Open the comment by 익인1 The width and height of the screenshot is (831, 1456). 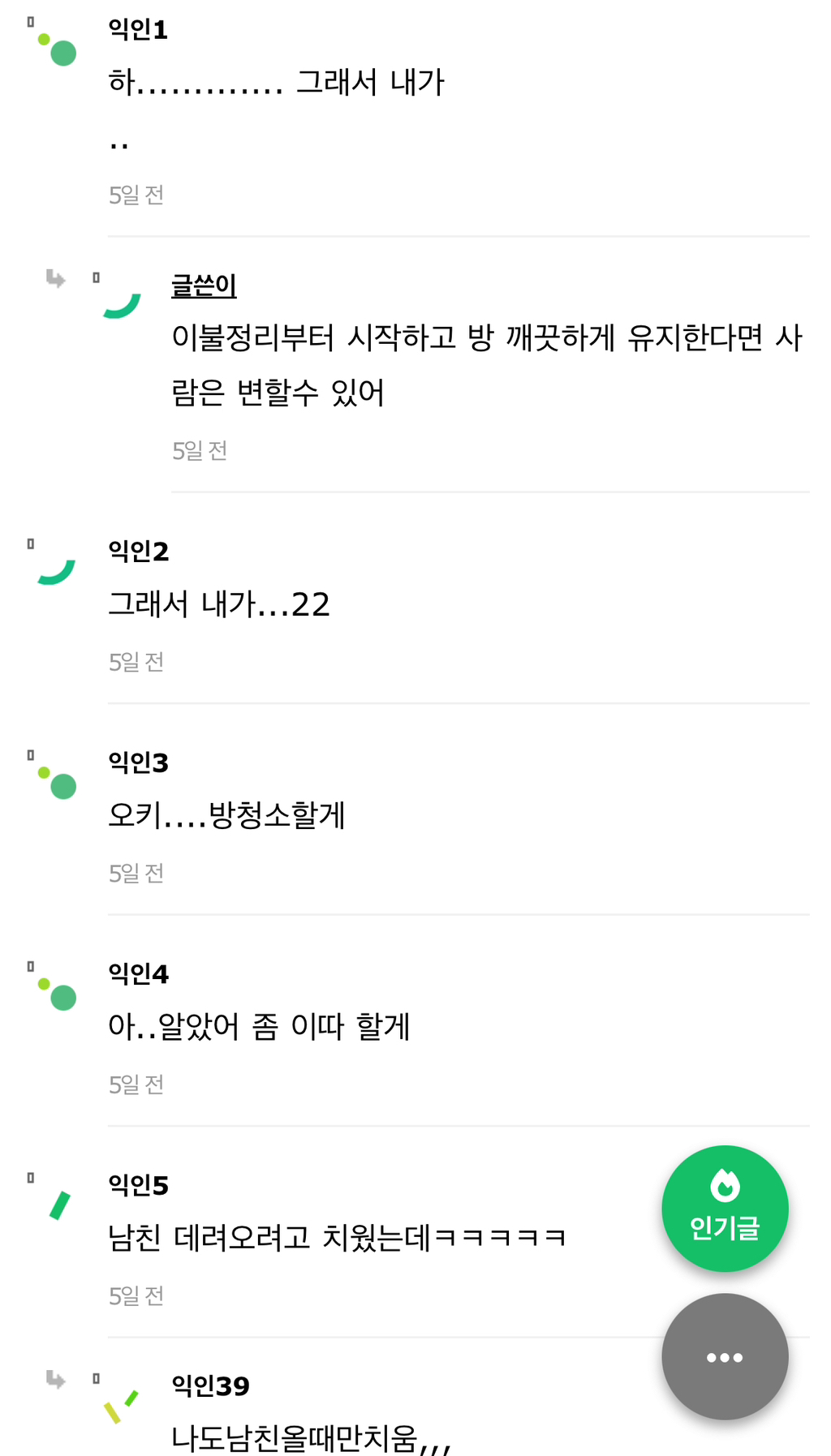276,82
